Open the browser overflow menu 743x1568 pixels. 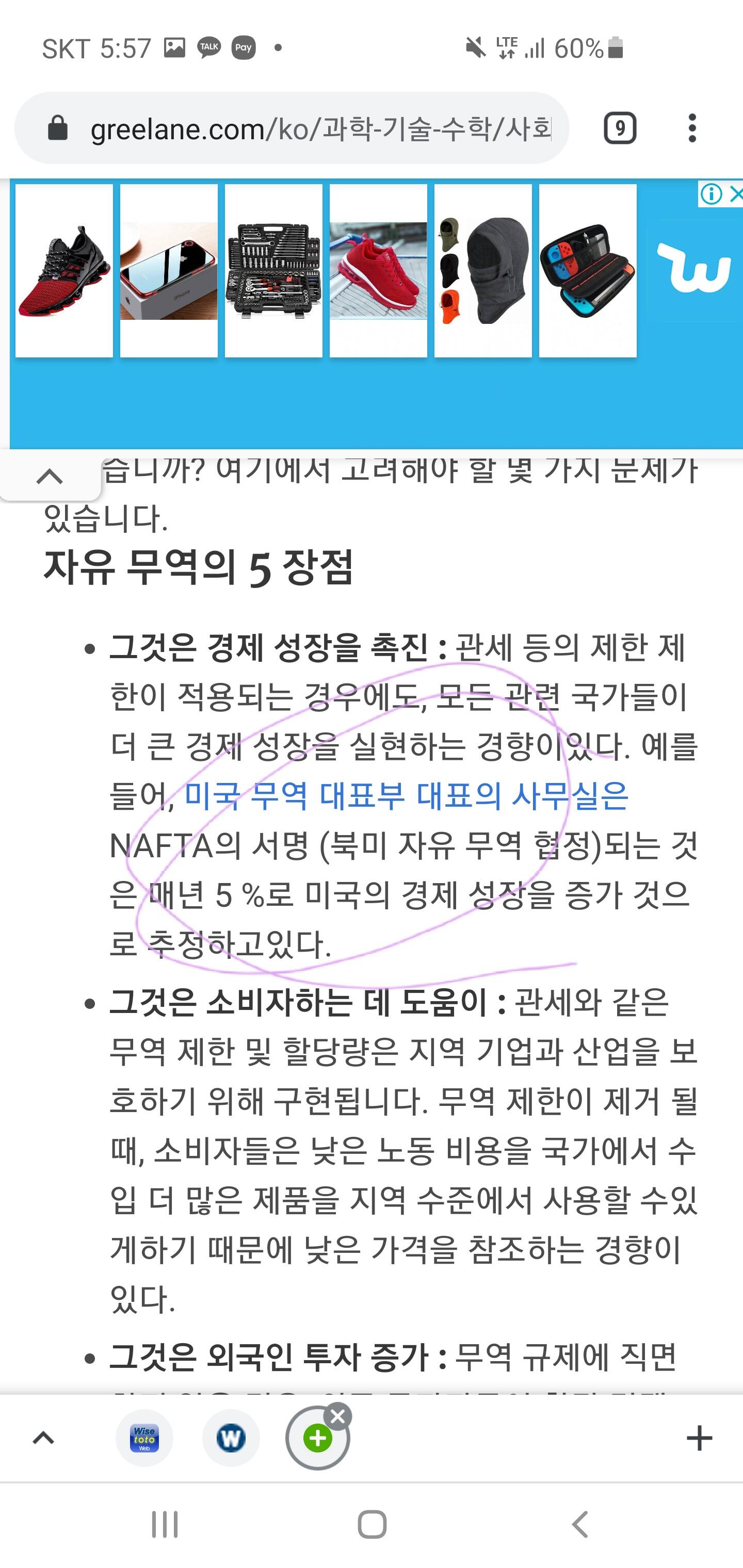click(692, 128)
